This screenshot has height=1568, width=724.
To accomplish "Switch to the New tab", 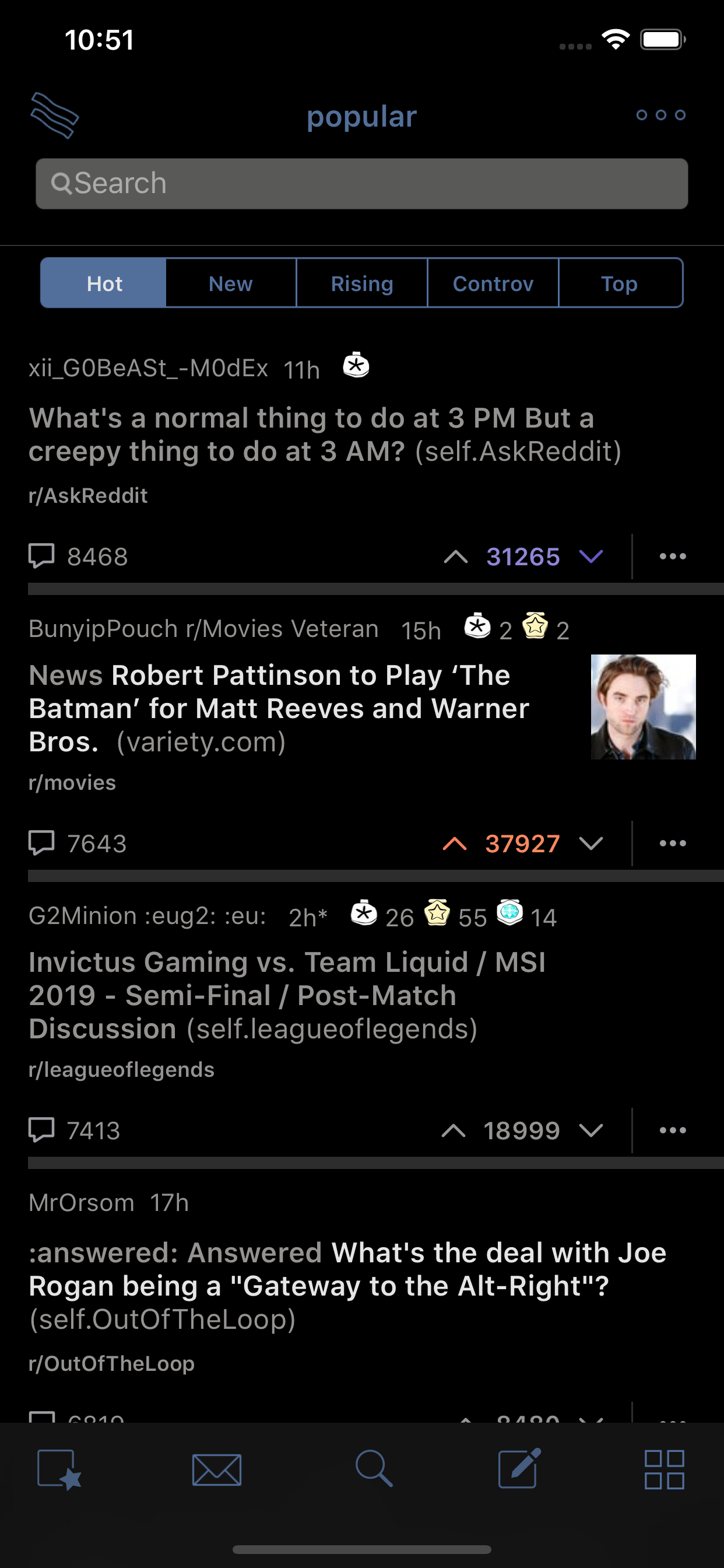I will pyautogui.click(x=231, y=282).
